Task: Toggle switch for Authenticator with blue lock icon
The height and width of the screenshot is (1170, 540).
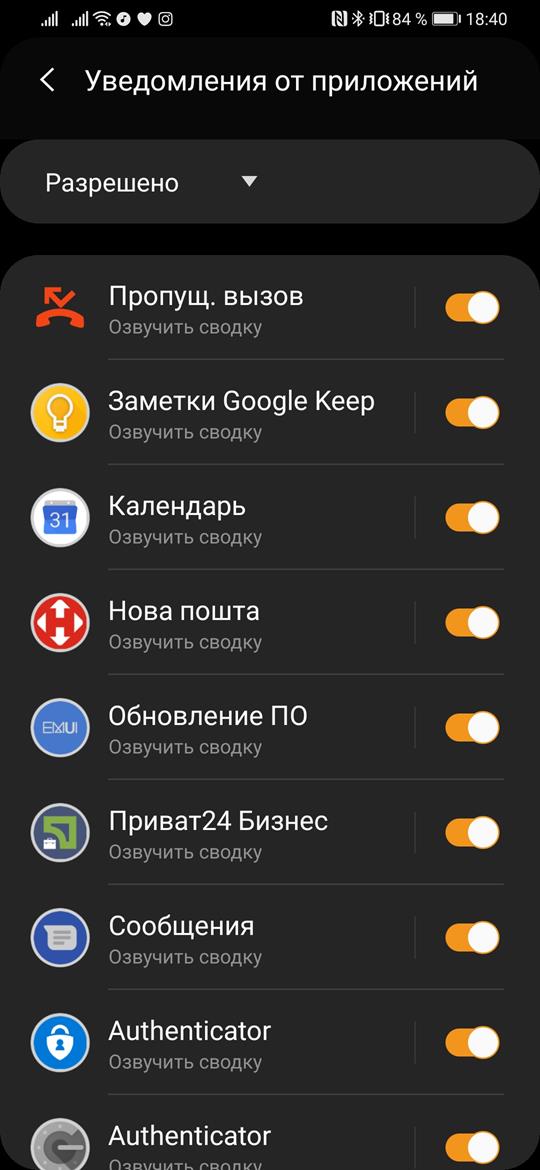Action: pyautogui.click(x=472, y=1043)
